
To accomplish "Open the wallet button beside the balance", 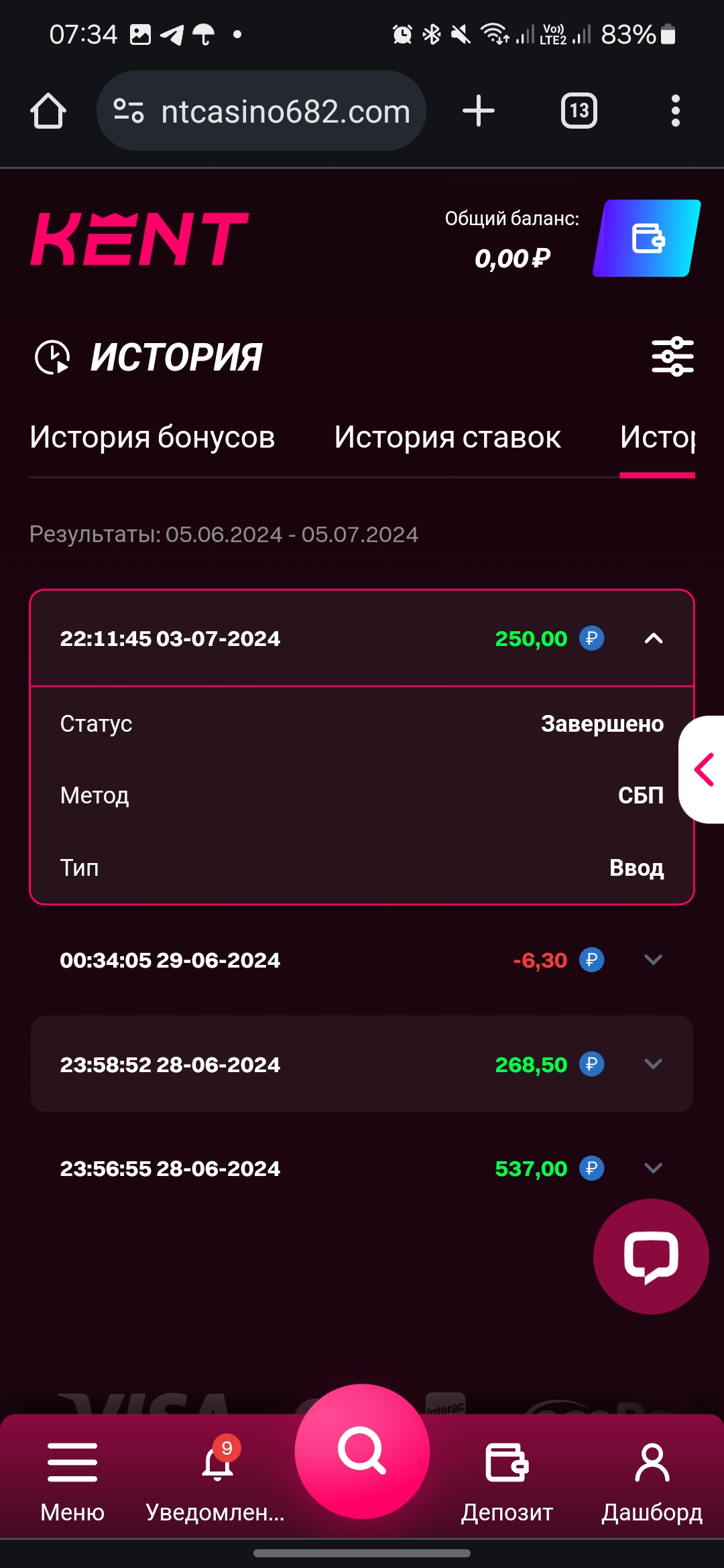I will coord(647,238).
